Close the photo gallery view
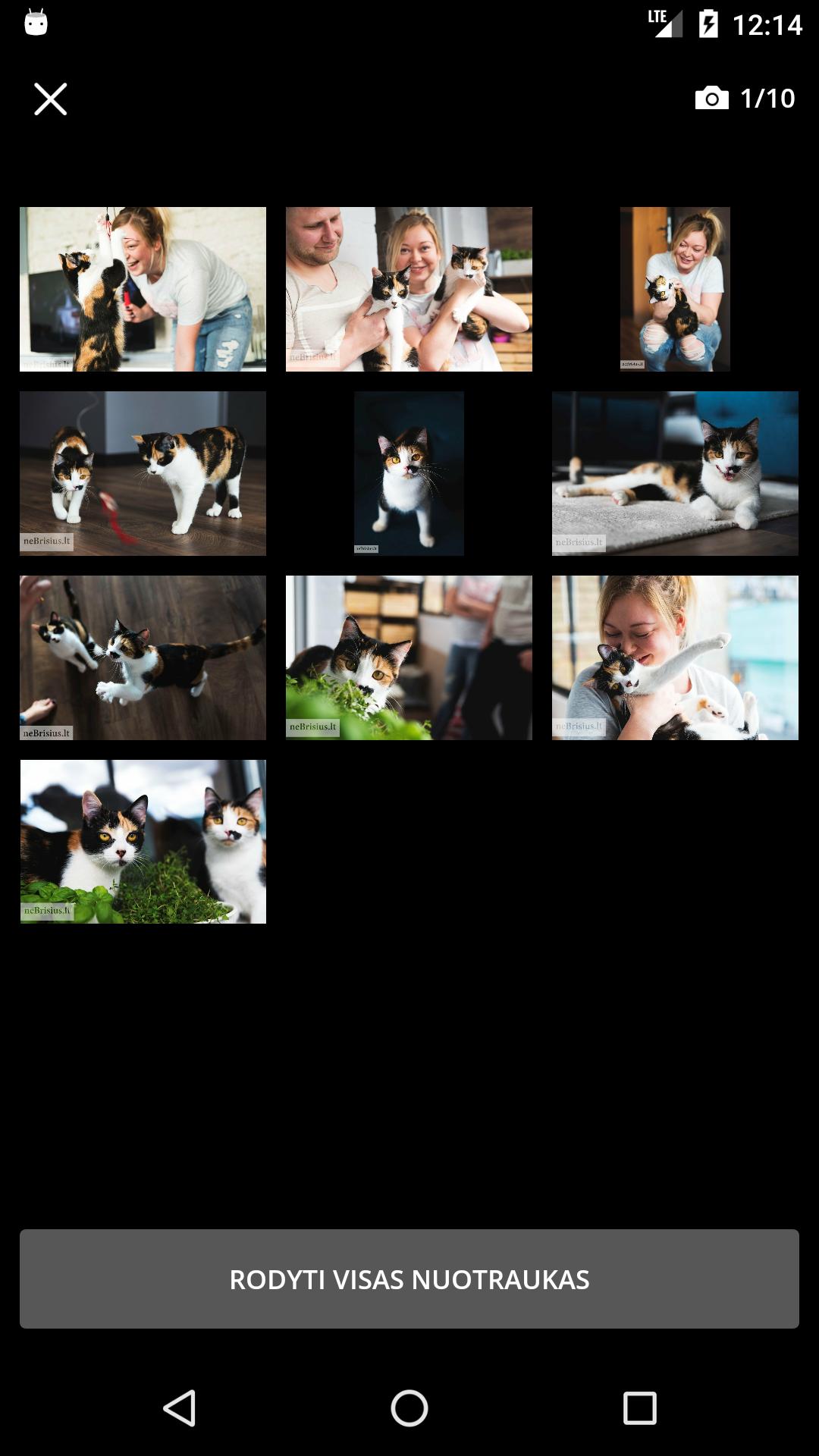This screenshot has height=1456, width=819. pyautogui.click(x=51, y=99)
